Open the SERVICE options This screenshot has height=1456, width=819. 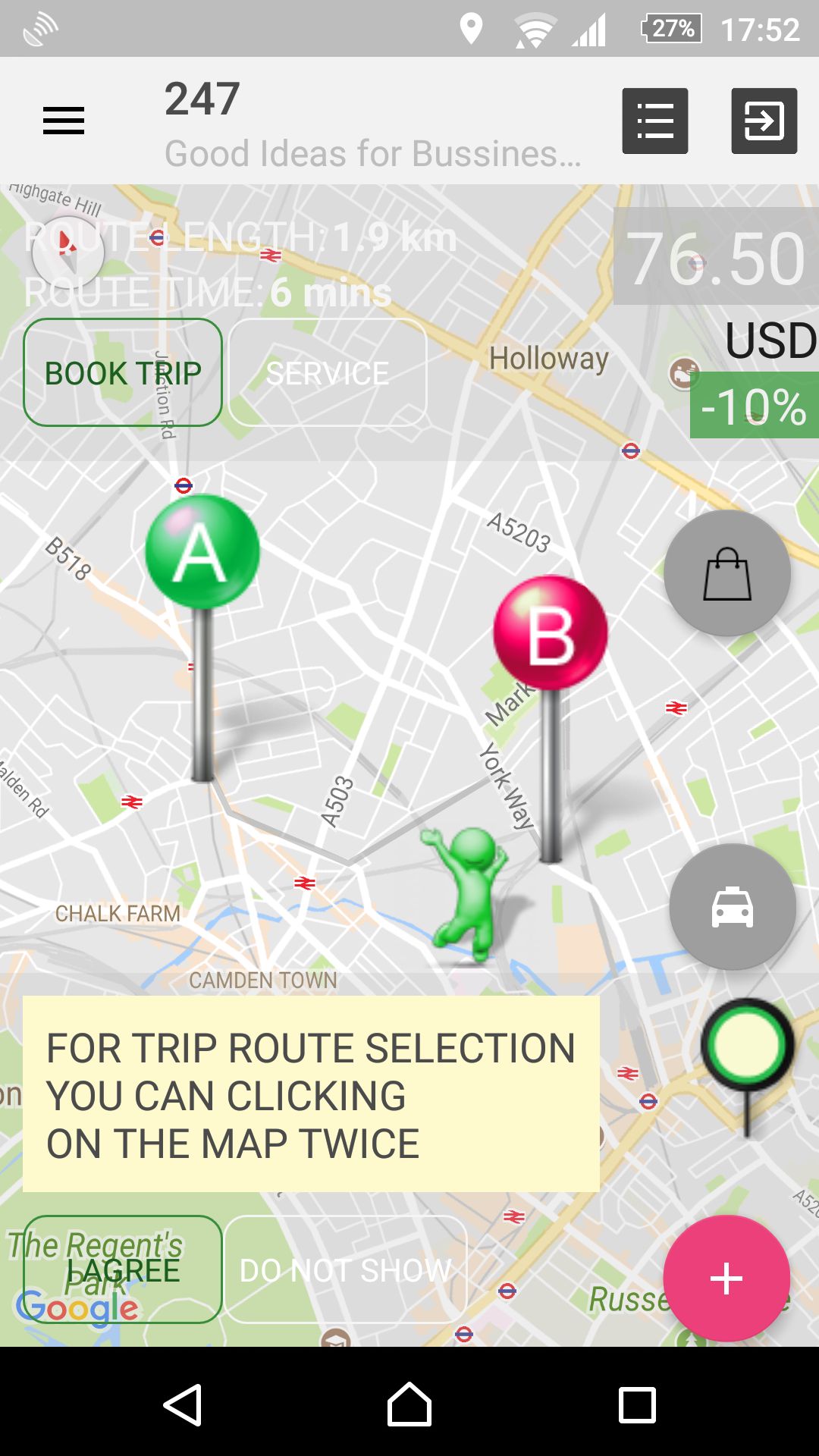point(328,372)
